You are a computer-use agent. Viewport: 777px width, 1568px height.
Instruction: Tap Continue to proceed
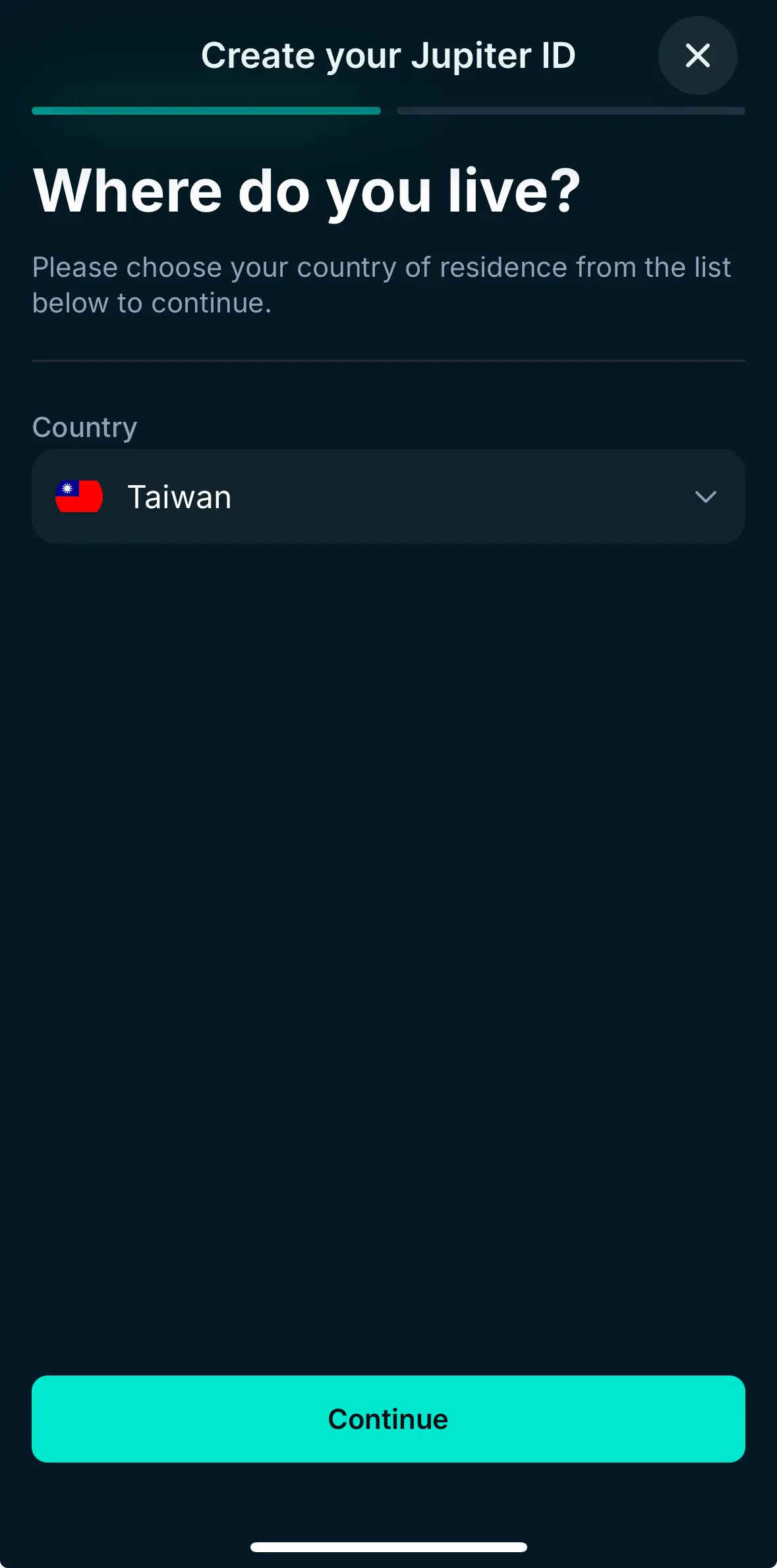click(388, 1418)
